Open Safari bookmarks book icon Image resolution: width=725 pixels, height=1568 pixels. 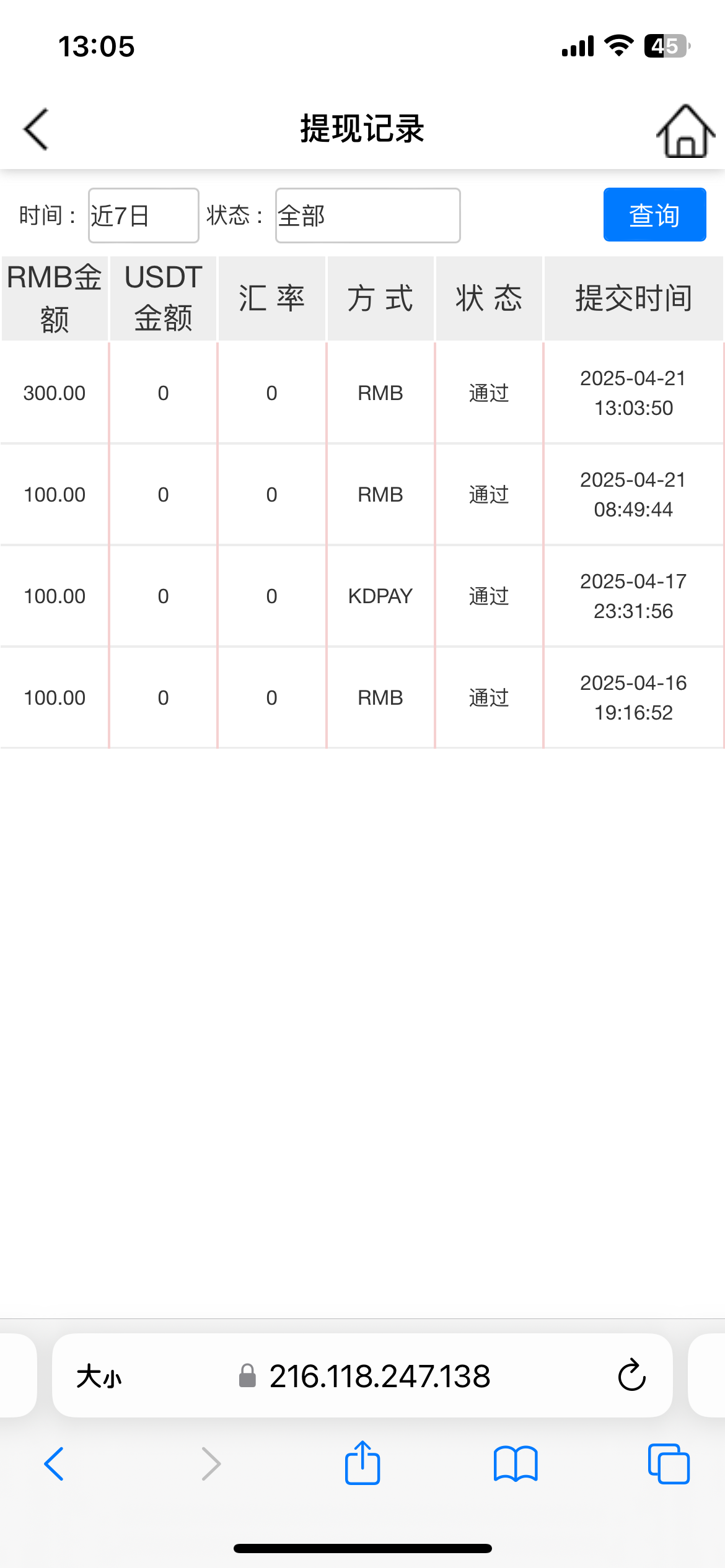(x=516, y=1464)
